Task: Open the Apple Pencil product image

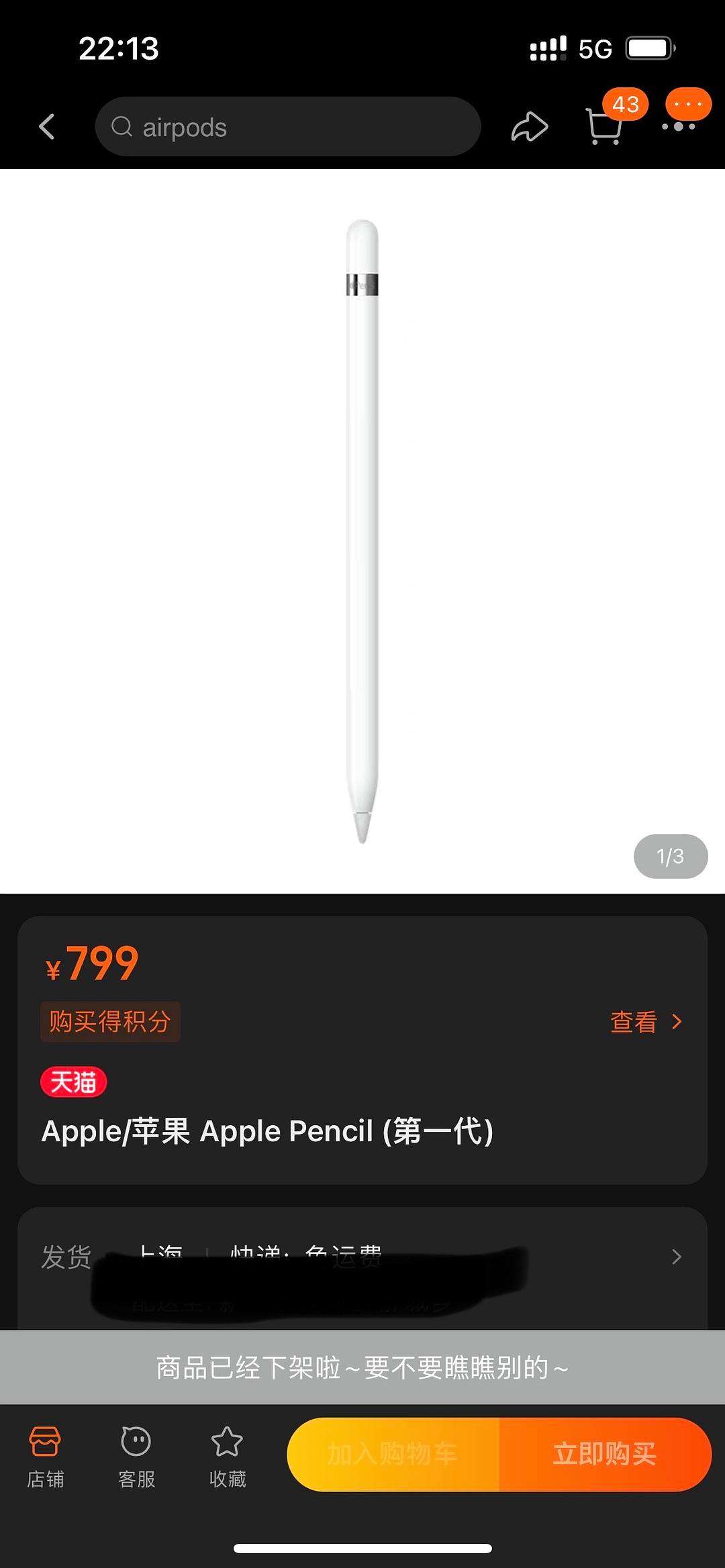Action: (x=362, y=530)
